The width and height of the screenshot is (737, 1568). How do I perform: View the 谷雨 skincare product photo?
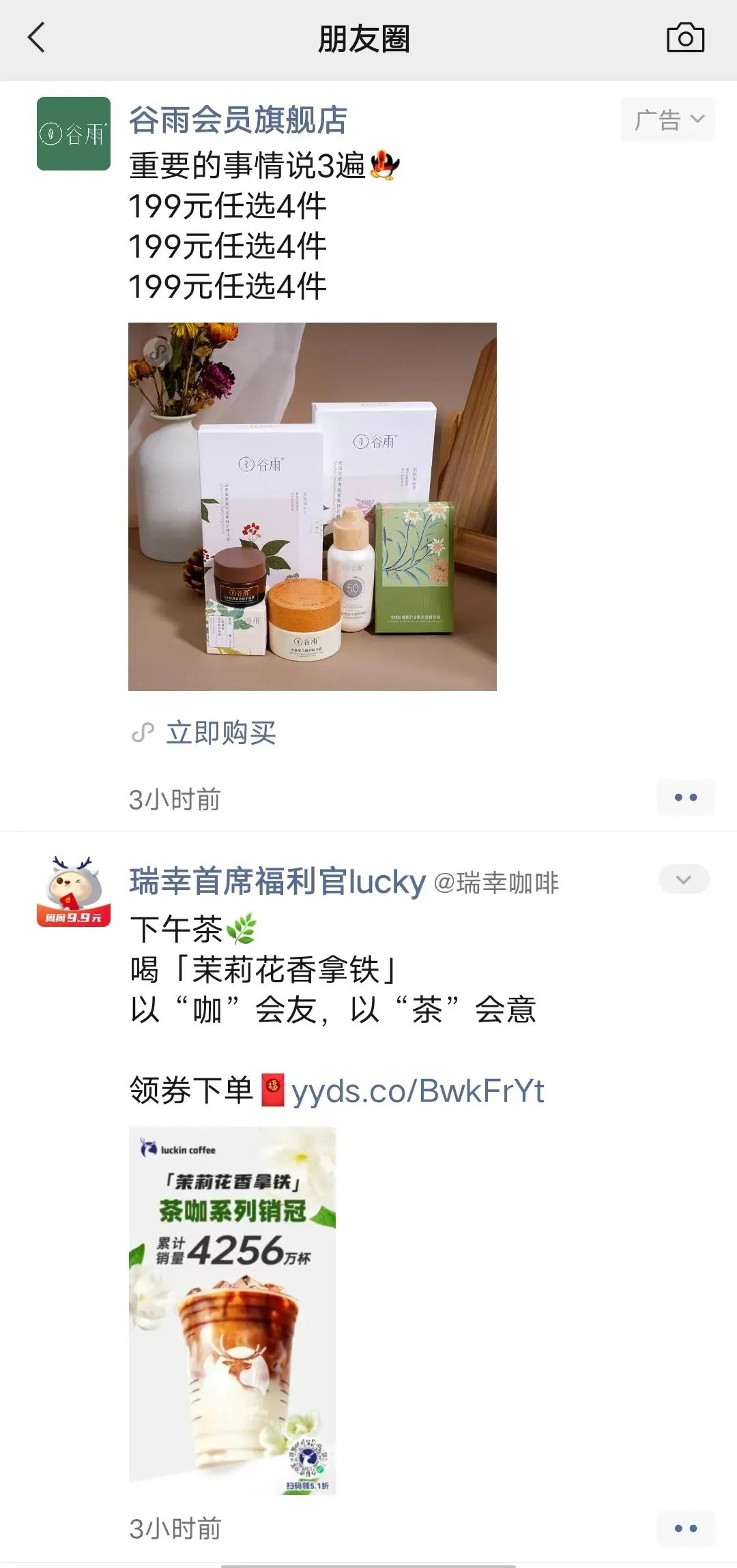coord(313,506)
